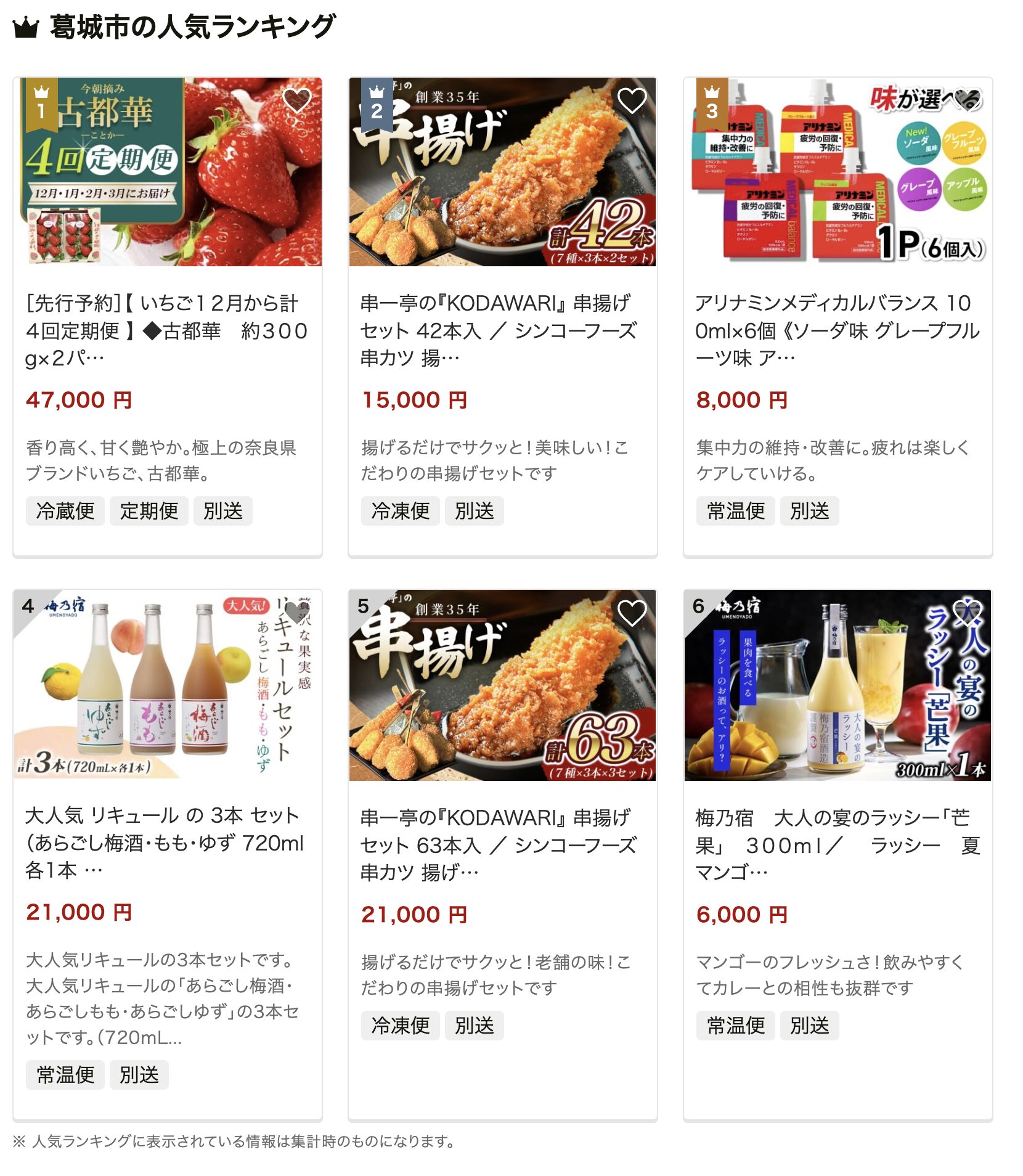Favorite the 古都華 strawberry item
Viewport: 1023px width, 1176px height.
(x=296, y=100)
